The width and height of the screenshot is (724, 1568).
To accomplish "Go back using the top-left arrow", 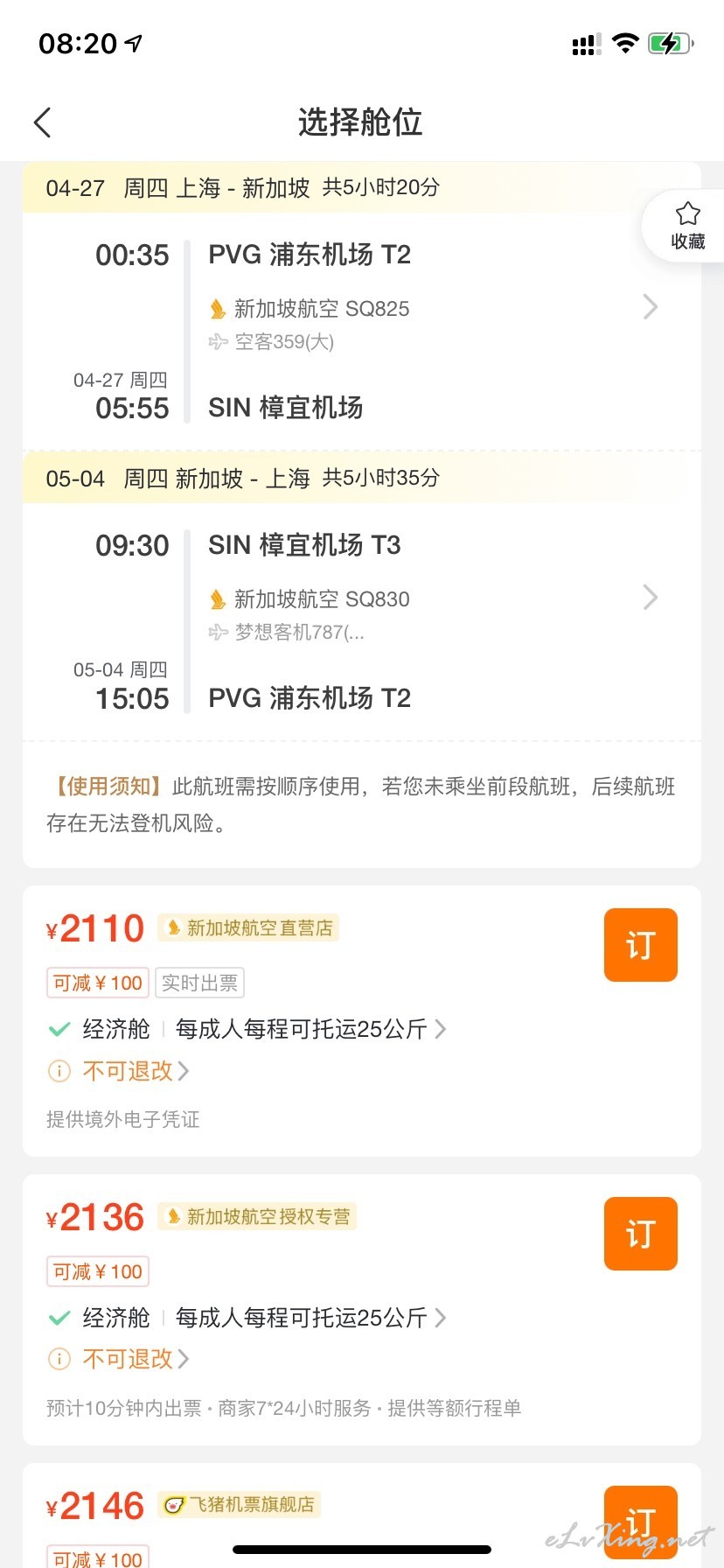I will tap(42, 122).
